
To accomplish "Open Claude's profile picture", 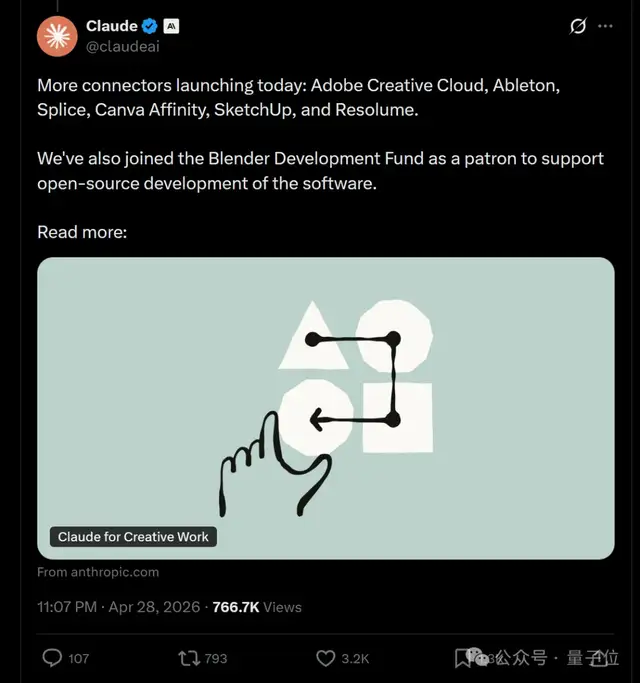I will [57, 36].
